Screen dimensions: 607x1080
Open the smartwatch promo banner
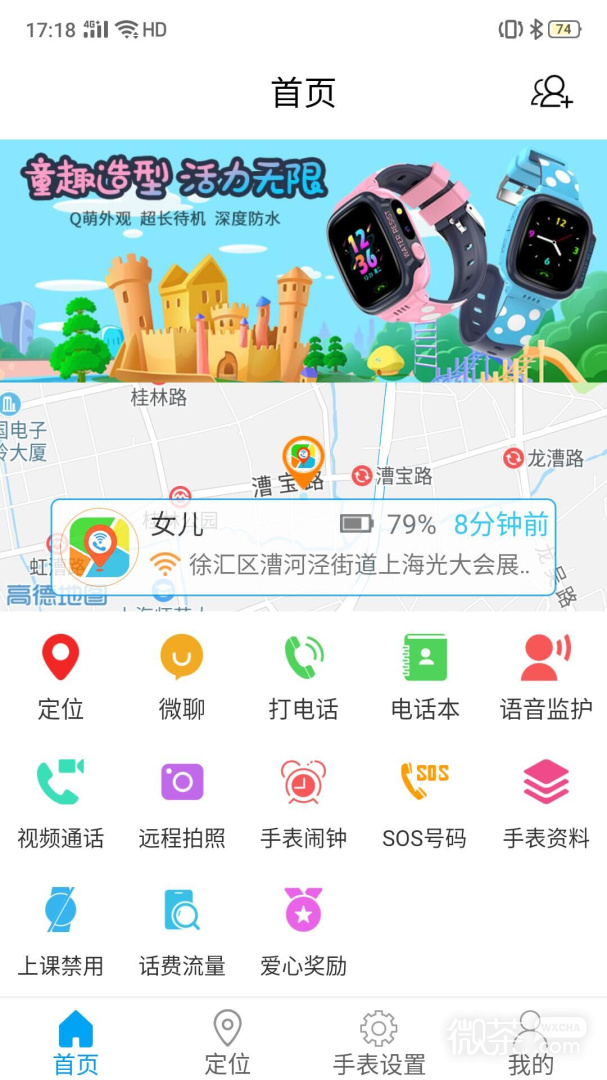303,260
